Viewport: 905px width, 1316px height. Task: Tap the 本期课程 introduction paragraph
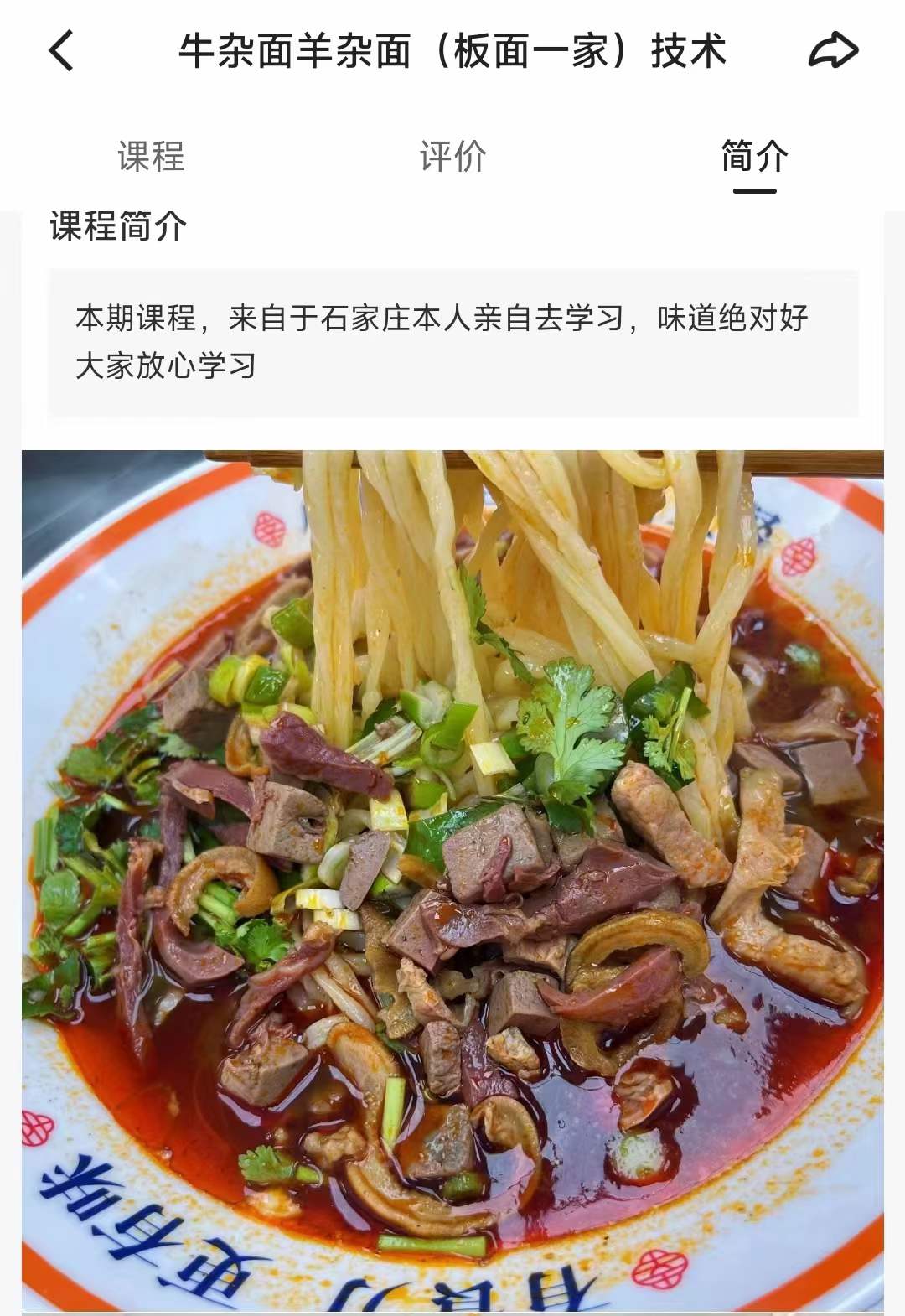pyautogui.click(x=444, y=320)
